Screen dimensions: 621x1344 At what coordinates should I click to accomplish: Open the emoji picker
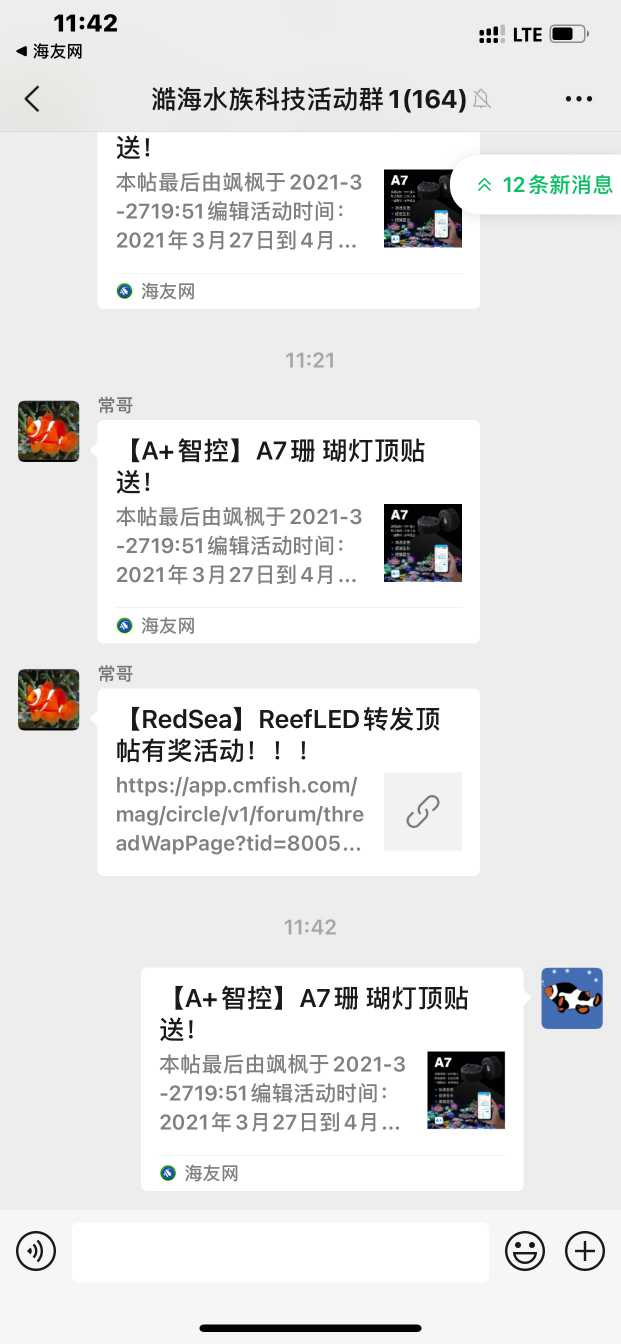[x=525, y=1251]
